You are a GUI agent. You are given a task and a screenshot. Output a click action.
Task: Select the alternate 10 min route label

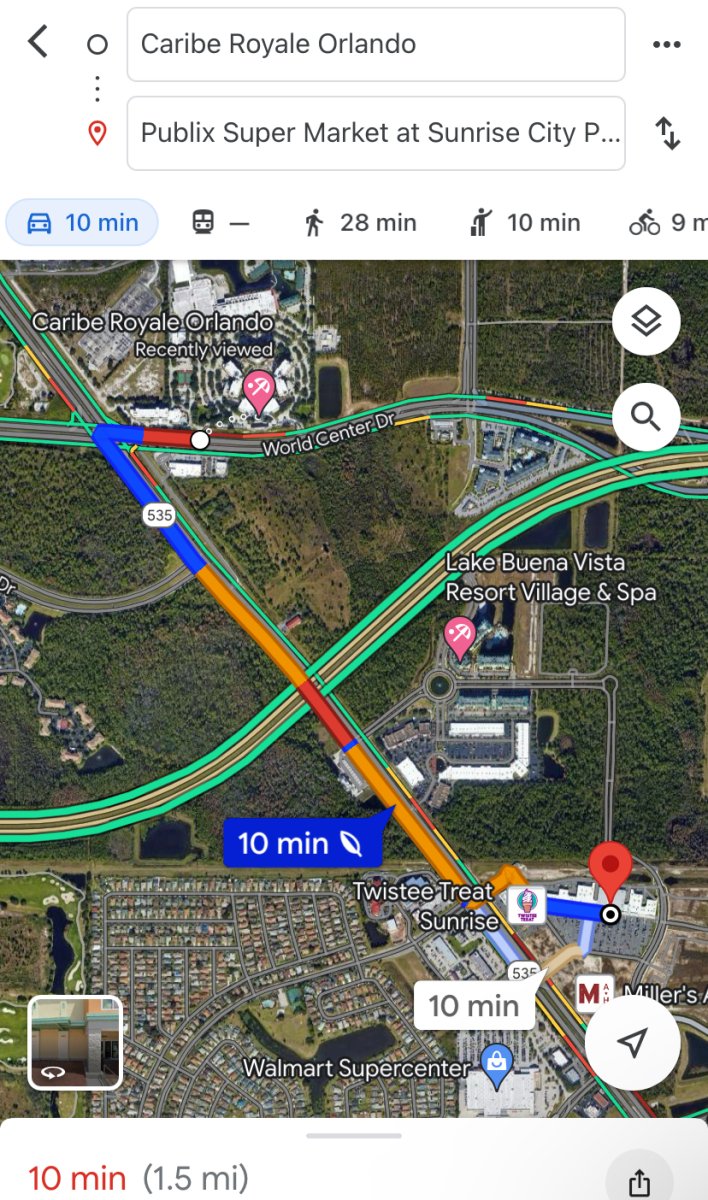[473, 1005]
